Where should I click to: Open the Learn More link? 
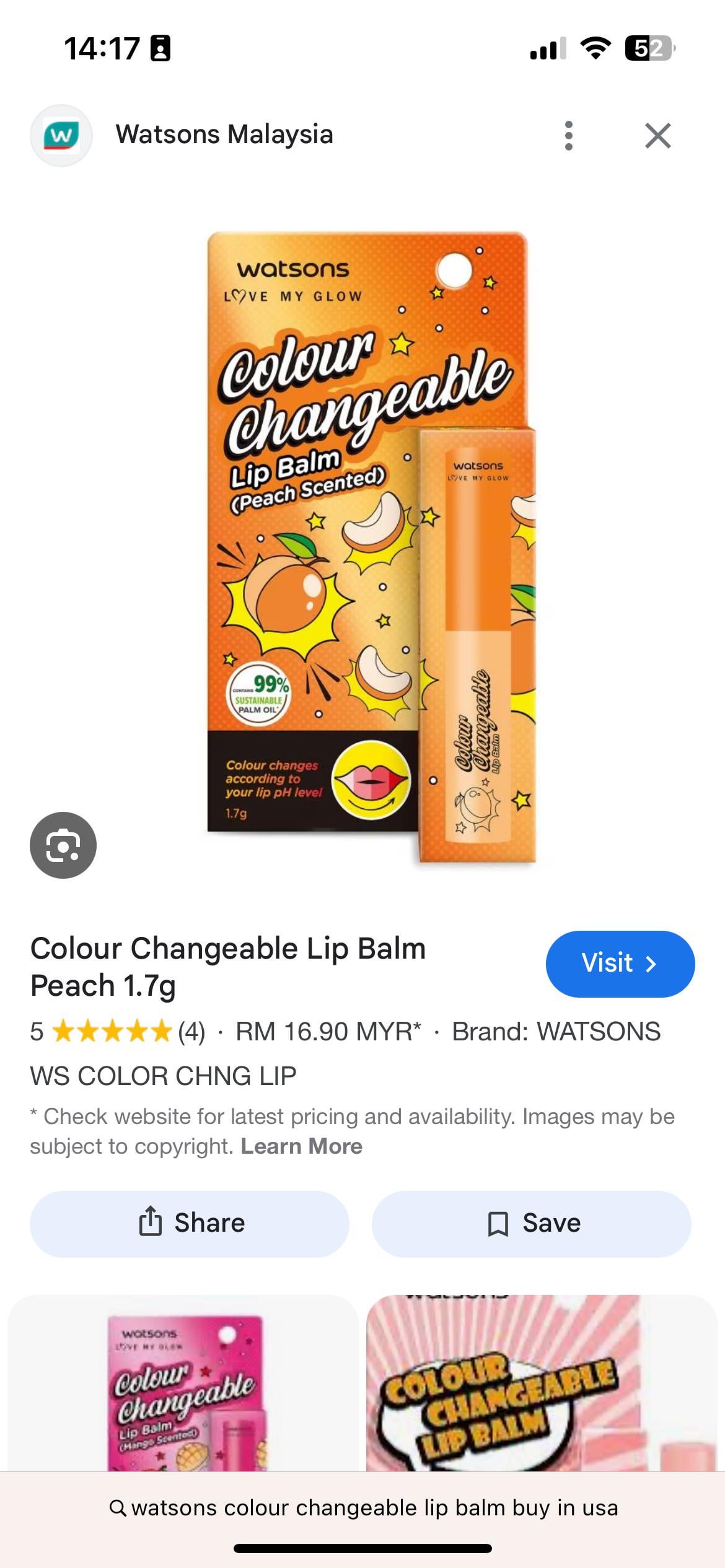point(301,1146)
